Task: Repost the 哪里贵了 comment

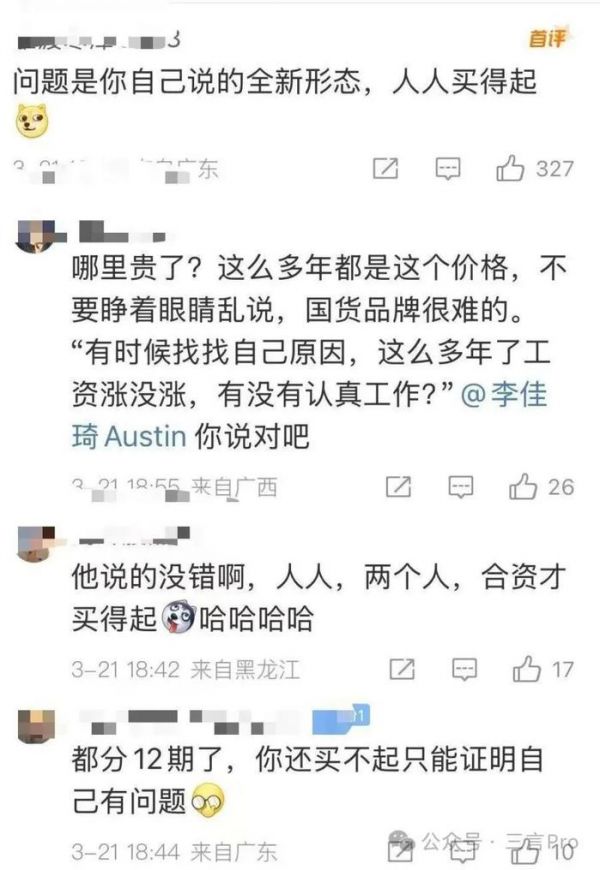Action: click(399, 487)
